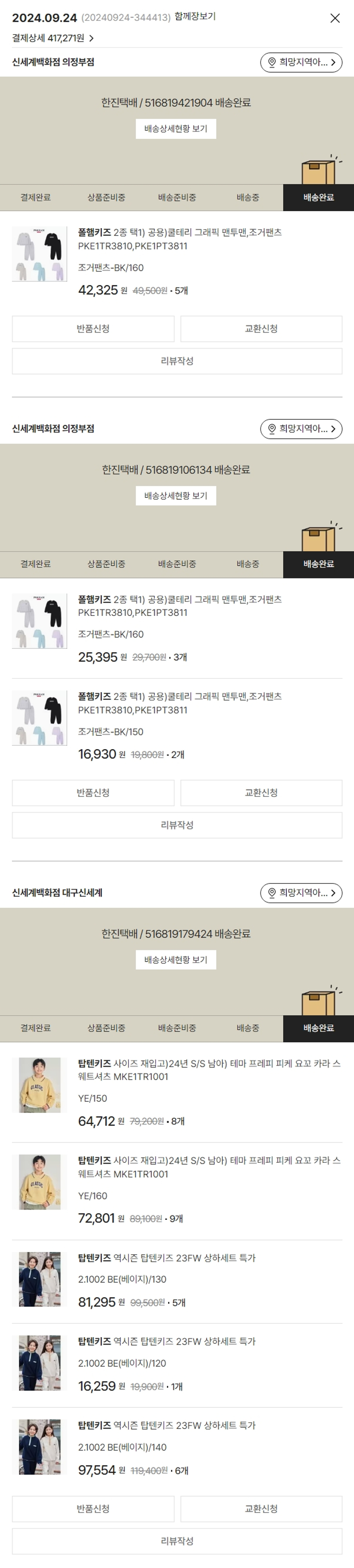This screenshot has height=1568, width=354.
Task: Request exchange for the 42,325원 폴햄키즈 order
Action: [x=261, y=329]
